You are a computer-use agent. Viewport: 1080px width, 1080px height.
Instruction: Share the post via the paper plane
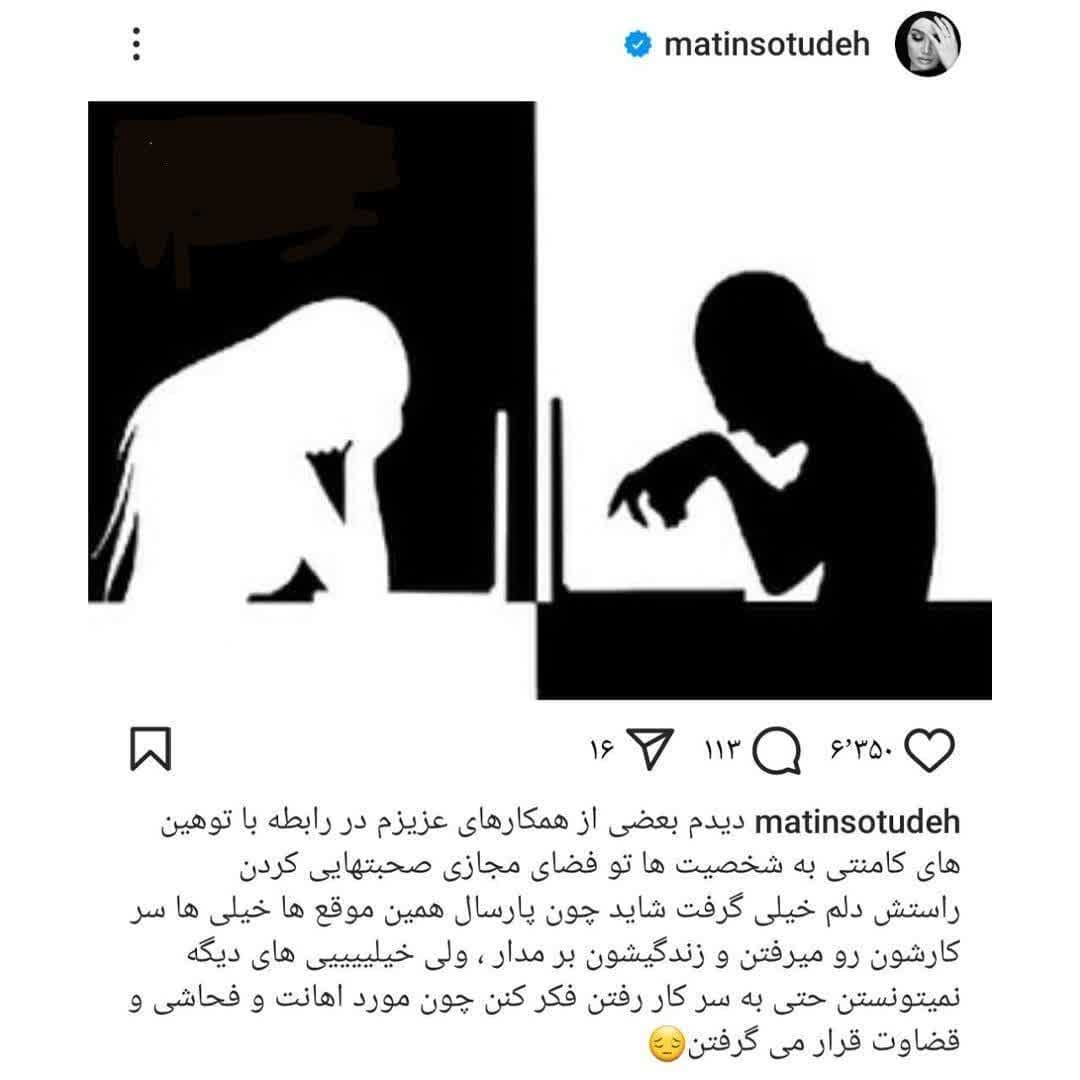coord(654,751)
